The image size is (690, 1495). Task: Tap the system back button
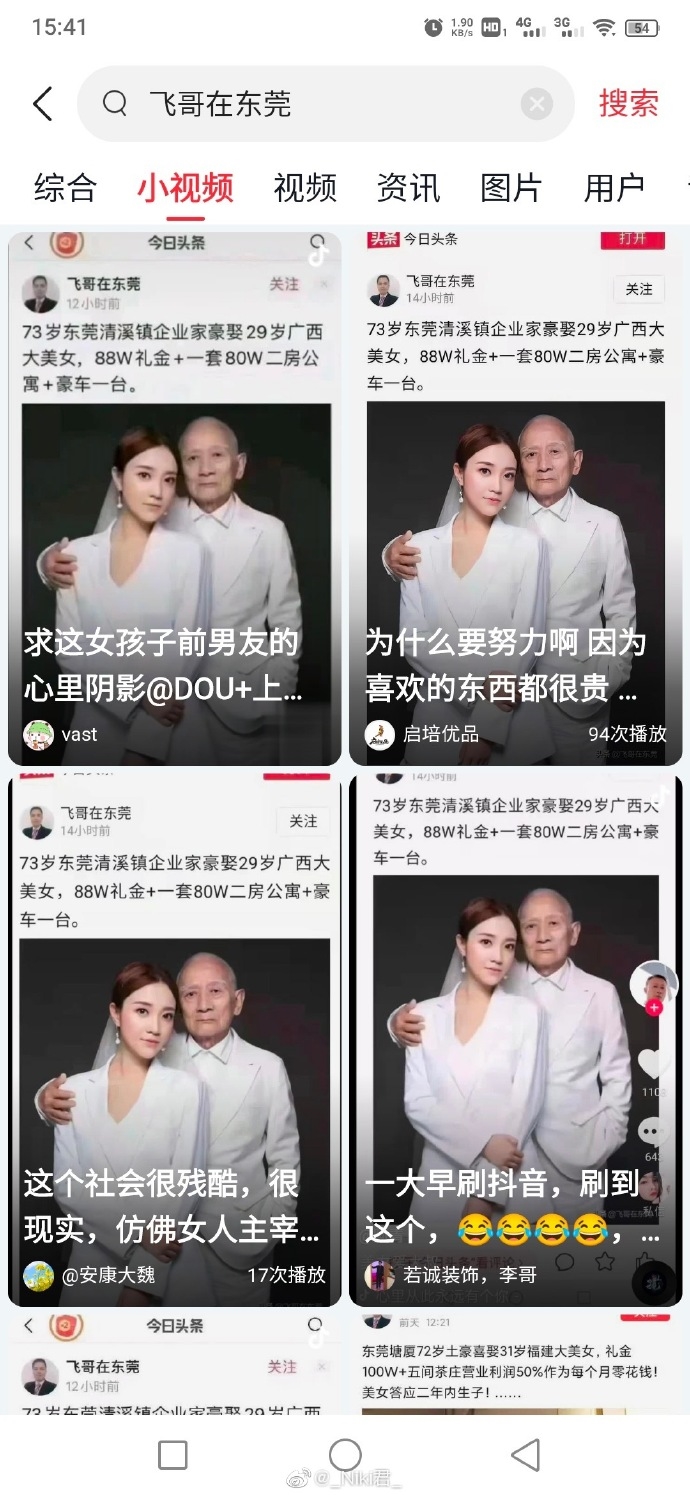525,1455
